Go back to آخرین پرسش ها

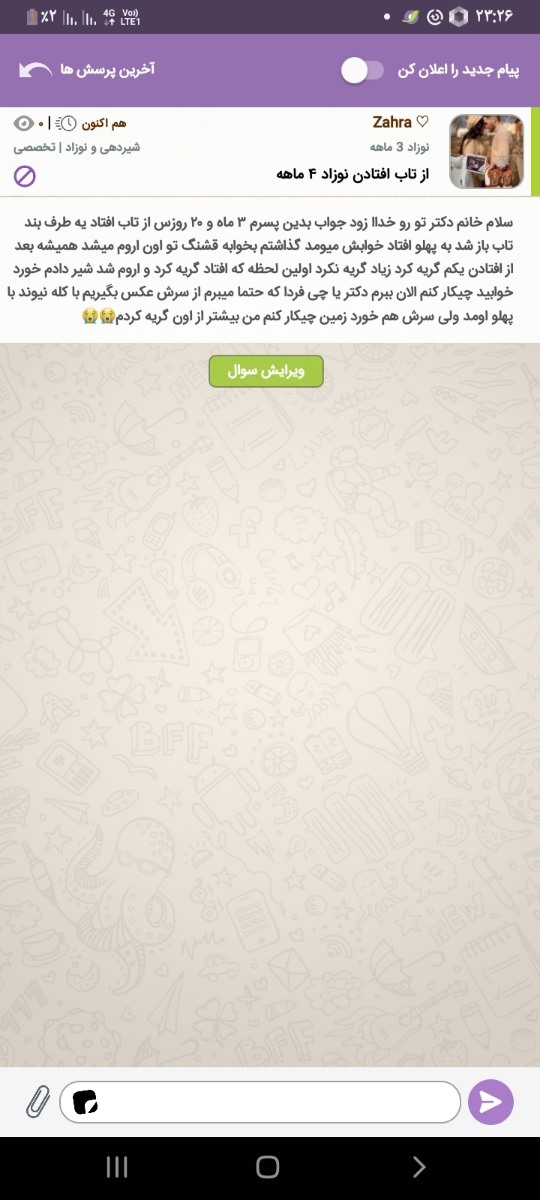click(86, 70)
